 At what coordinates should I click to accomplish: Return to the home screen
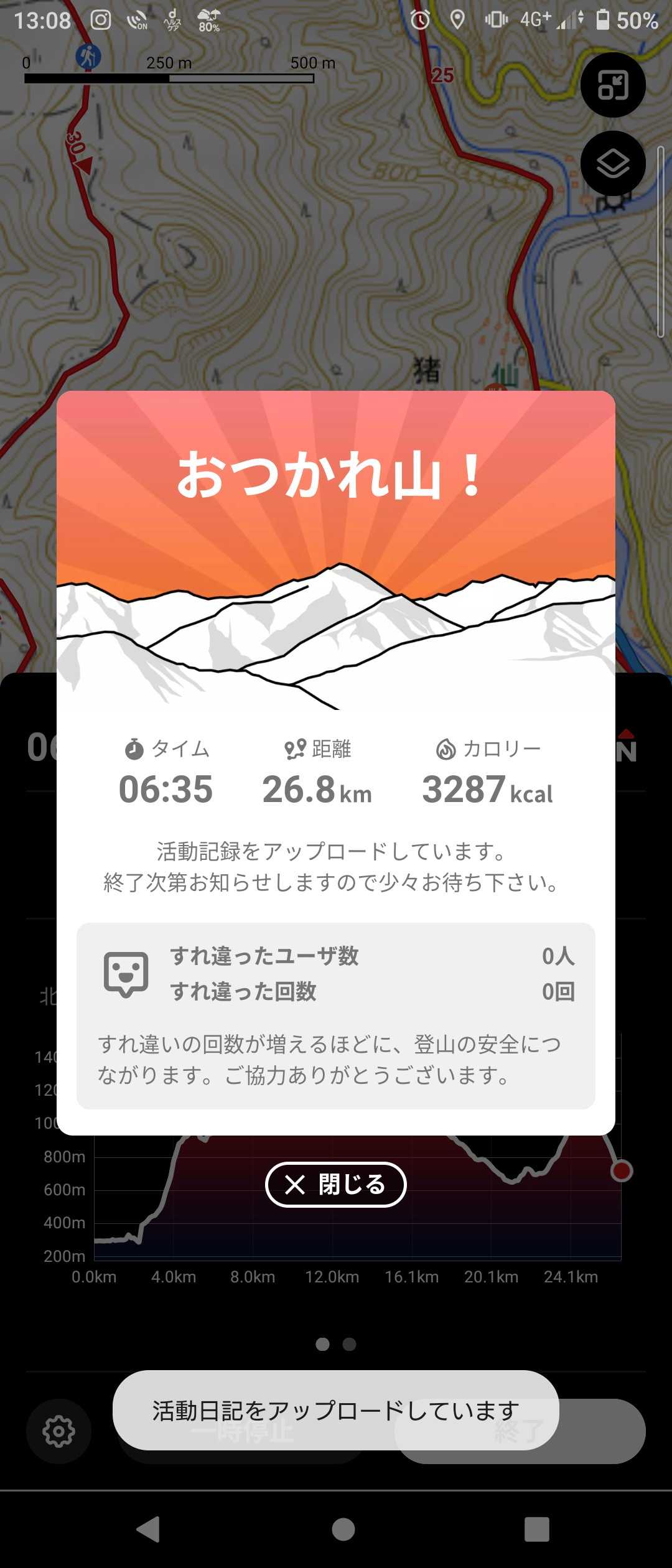343,1529
